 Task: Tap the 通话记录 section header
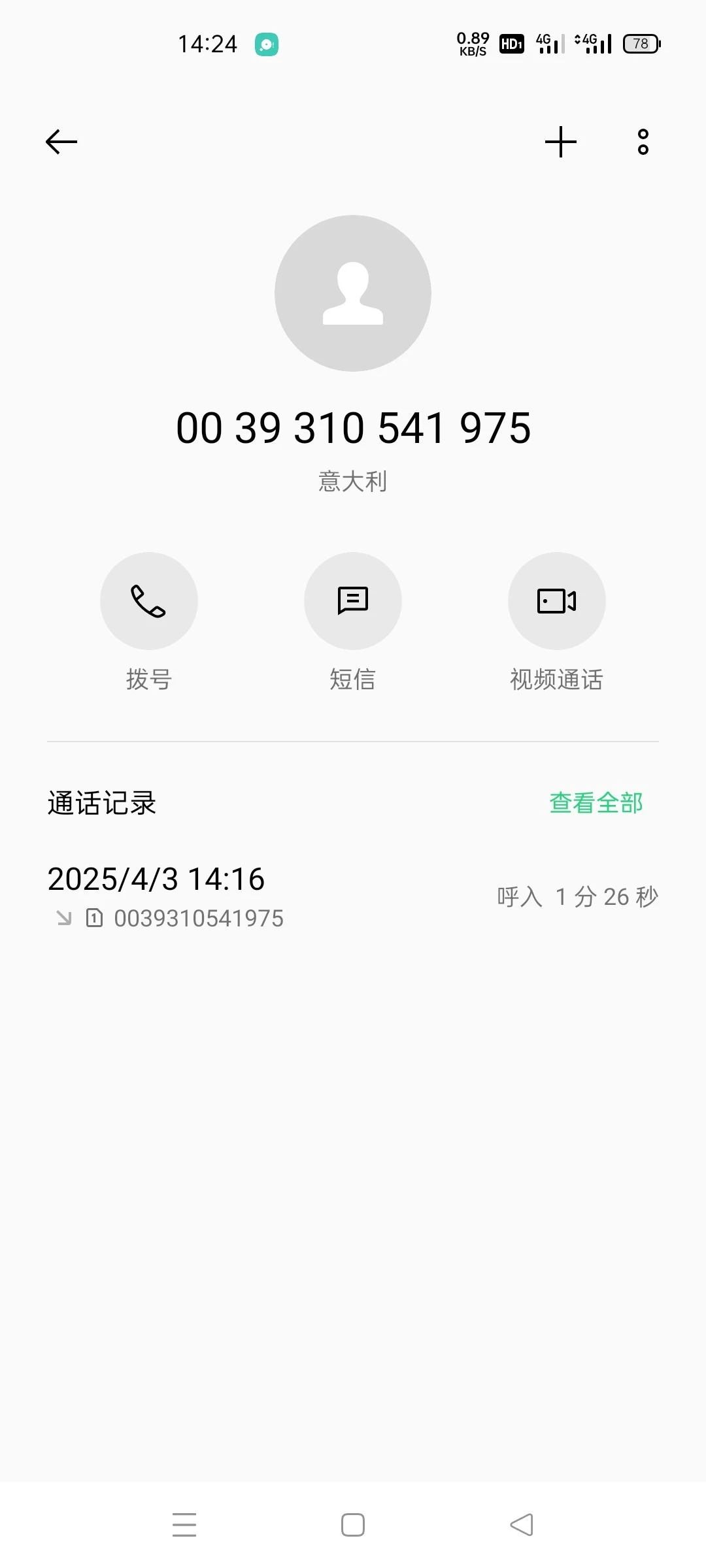(x=102, y=802)
